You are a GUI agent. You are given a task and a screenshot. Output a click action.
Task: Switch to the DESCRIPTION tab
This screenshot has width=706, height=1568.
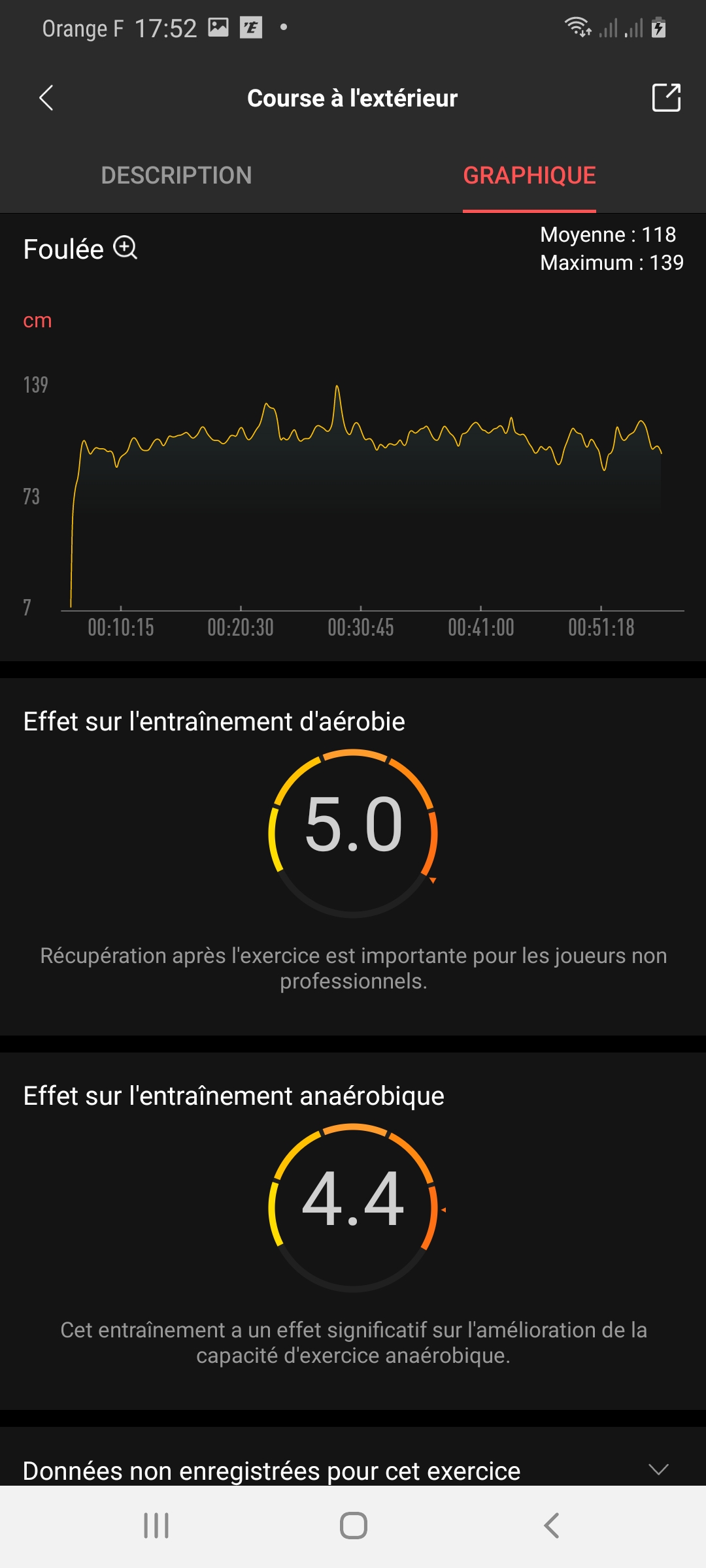176,175
